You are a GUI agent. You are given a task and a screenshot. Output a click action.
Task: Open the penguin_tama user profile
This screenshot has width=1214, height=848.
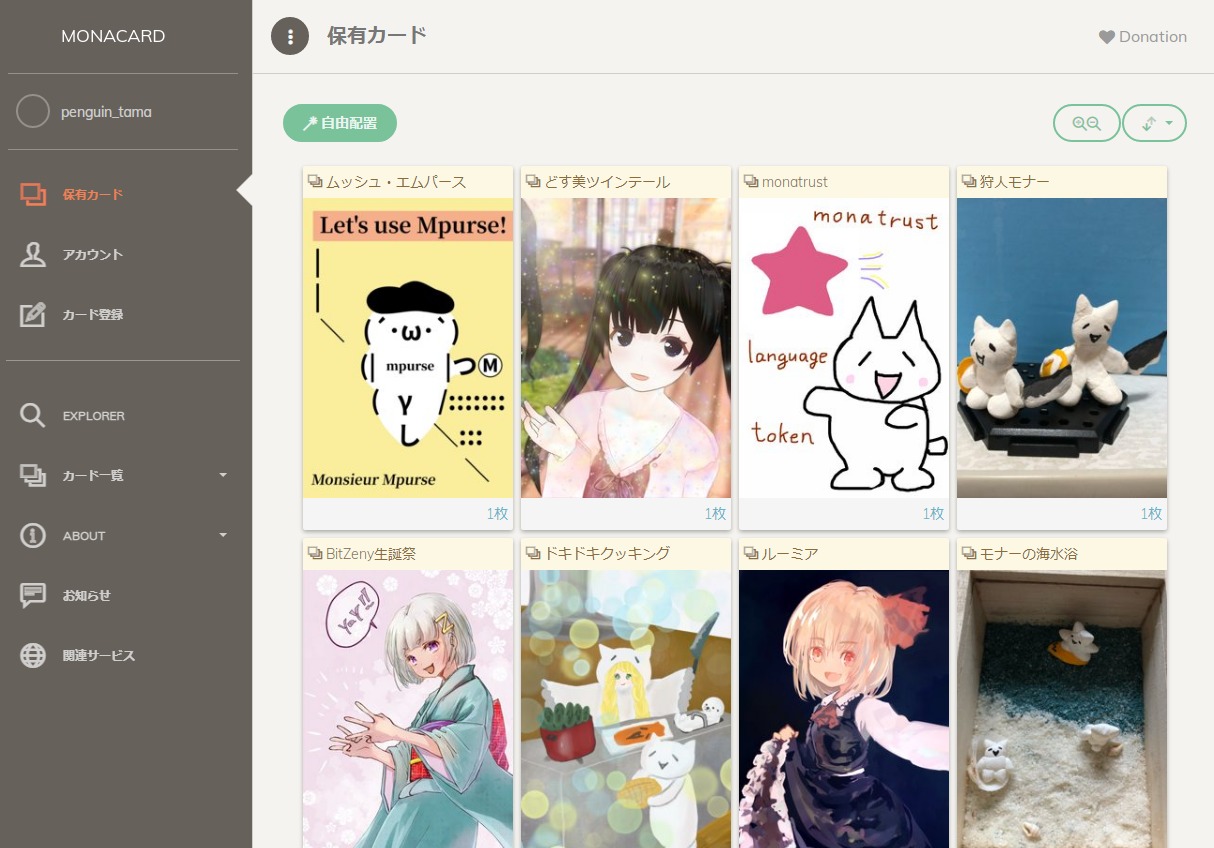[x=105, y=112]
